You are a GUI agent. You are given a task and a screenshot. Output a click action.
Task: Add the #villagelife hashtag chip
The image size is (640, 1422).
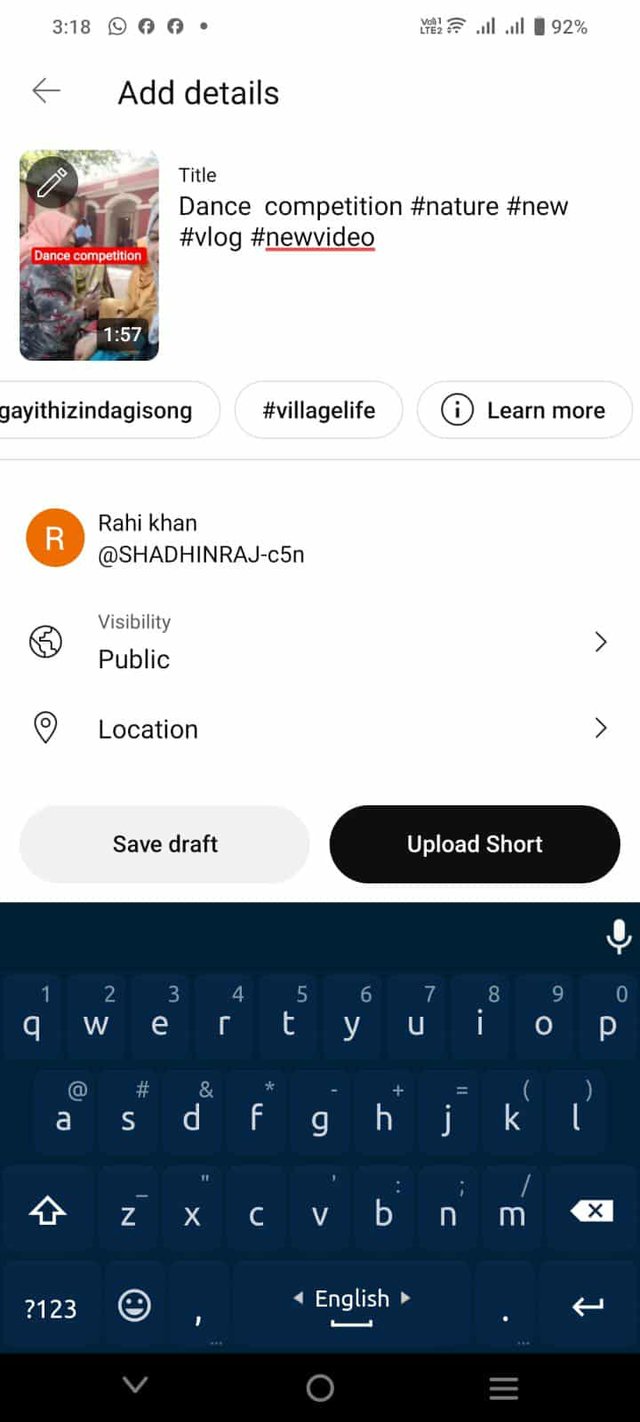pyautogui.click(x=318, y=410)
